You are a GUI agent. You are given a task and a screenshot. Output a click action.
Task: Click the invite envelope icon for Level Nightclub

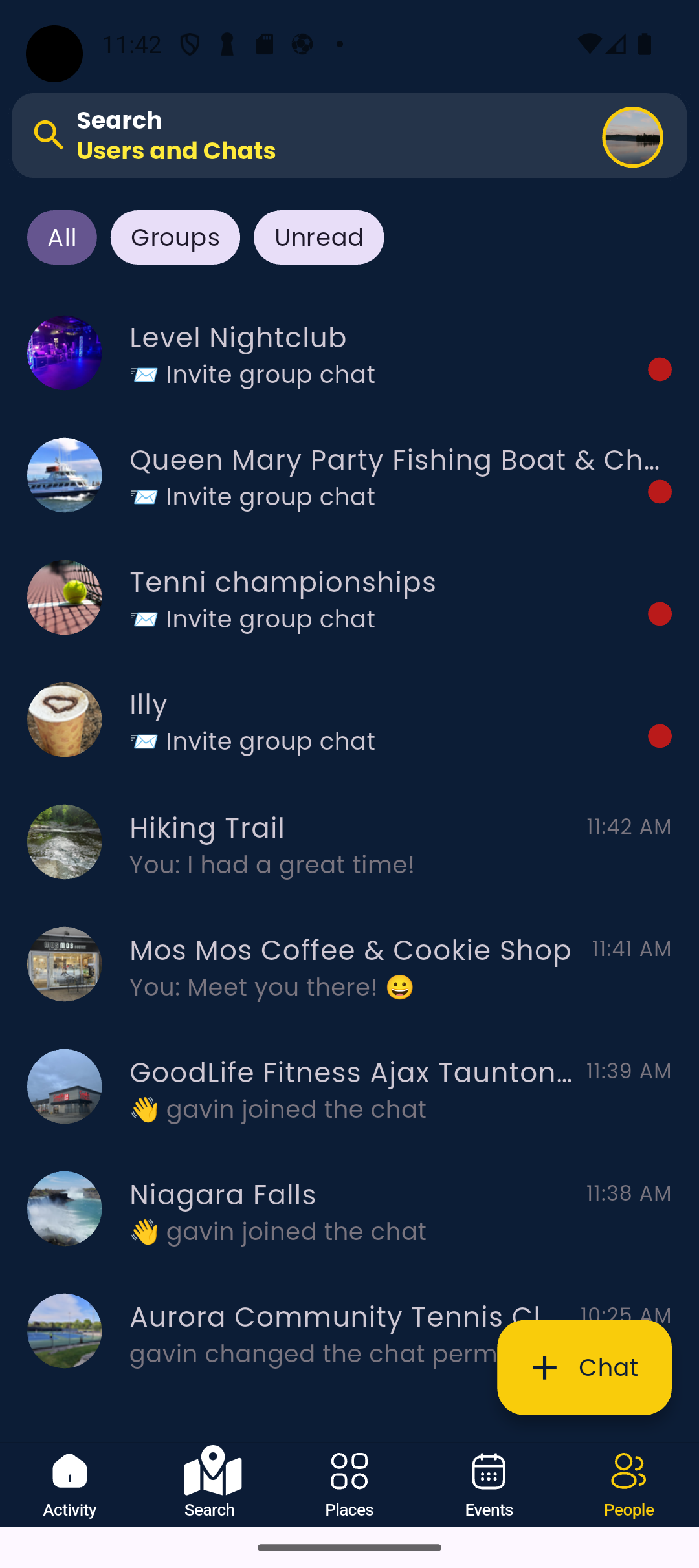(x=144, y=374)
